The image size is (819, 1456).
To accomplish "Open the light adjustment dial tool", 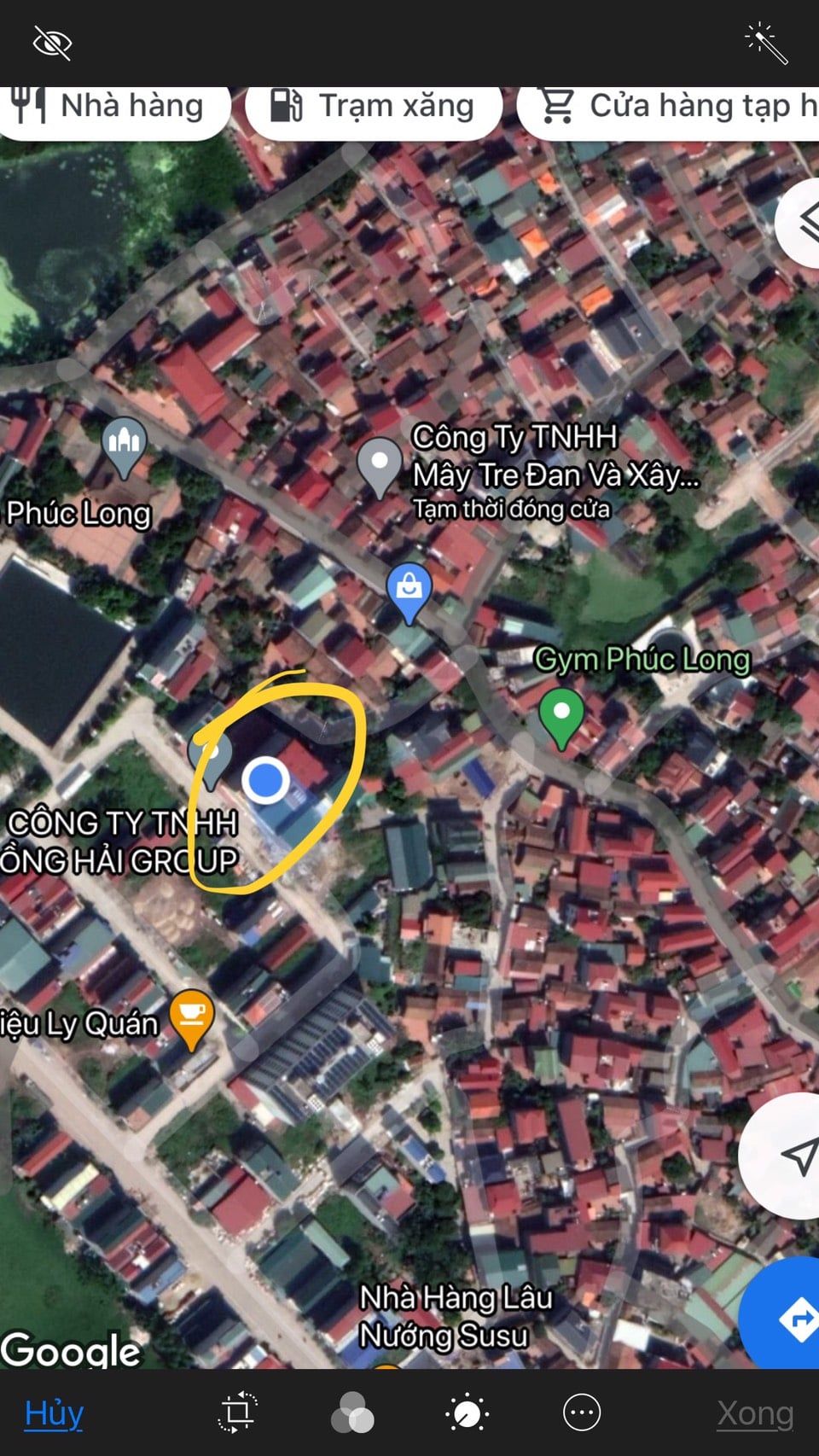I will [467, 1412].
